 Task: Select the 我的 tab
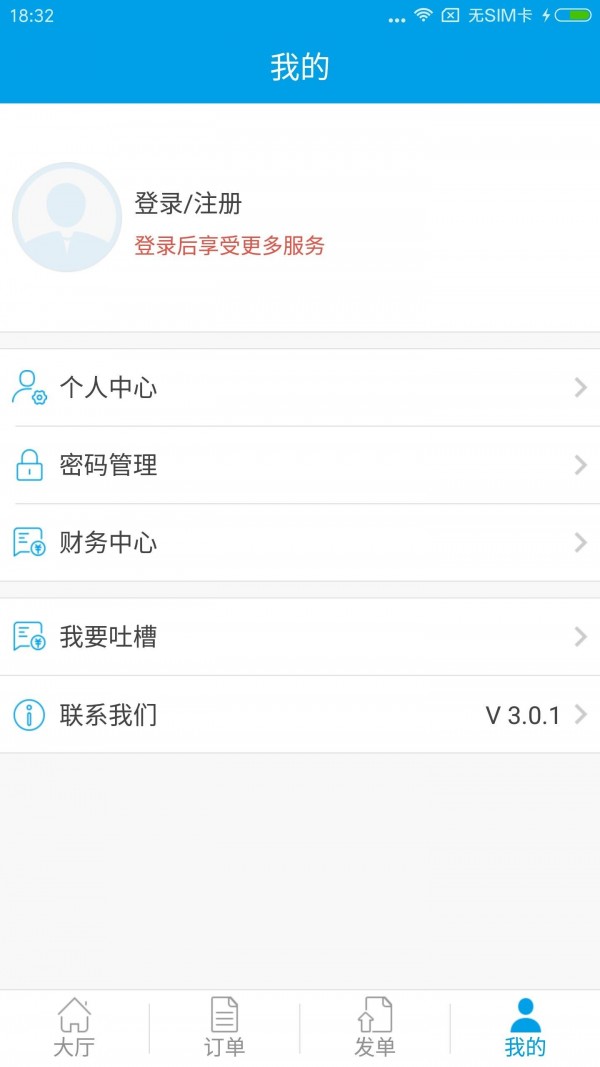(525, 1028)
